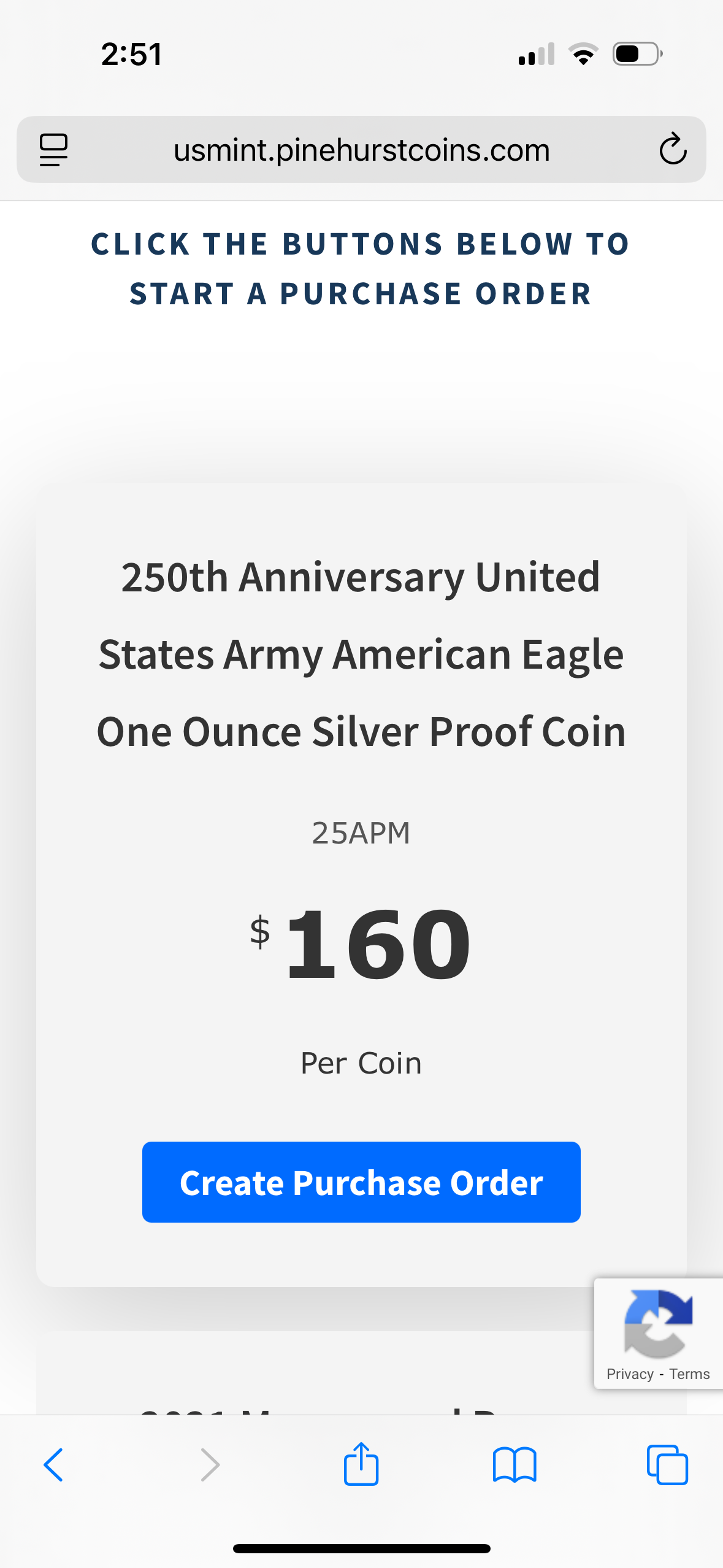Share this page via share icon
723x1568 pixels.
[x=361, y=1463]
